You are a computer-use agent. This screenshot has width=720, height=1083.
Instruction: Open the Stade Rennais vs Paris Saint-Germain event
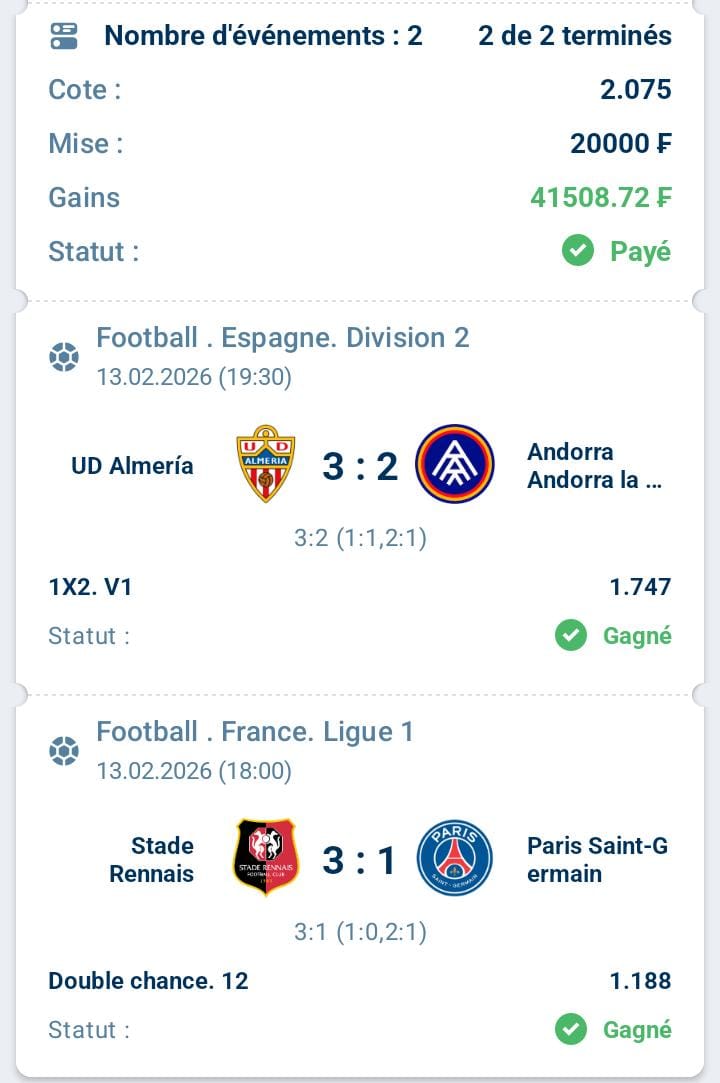tap(360, 860)
